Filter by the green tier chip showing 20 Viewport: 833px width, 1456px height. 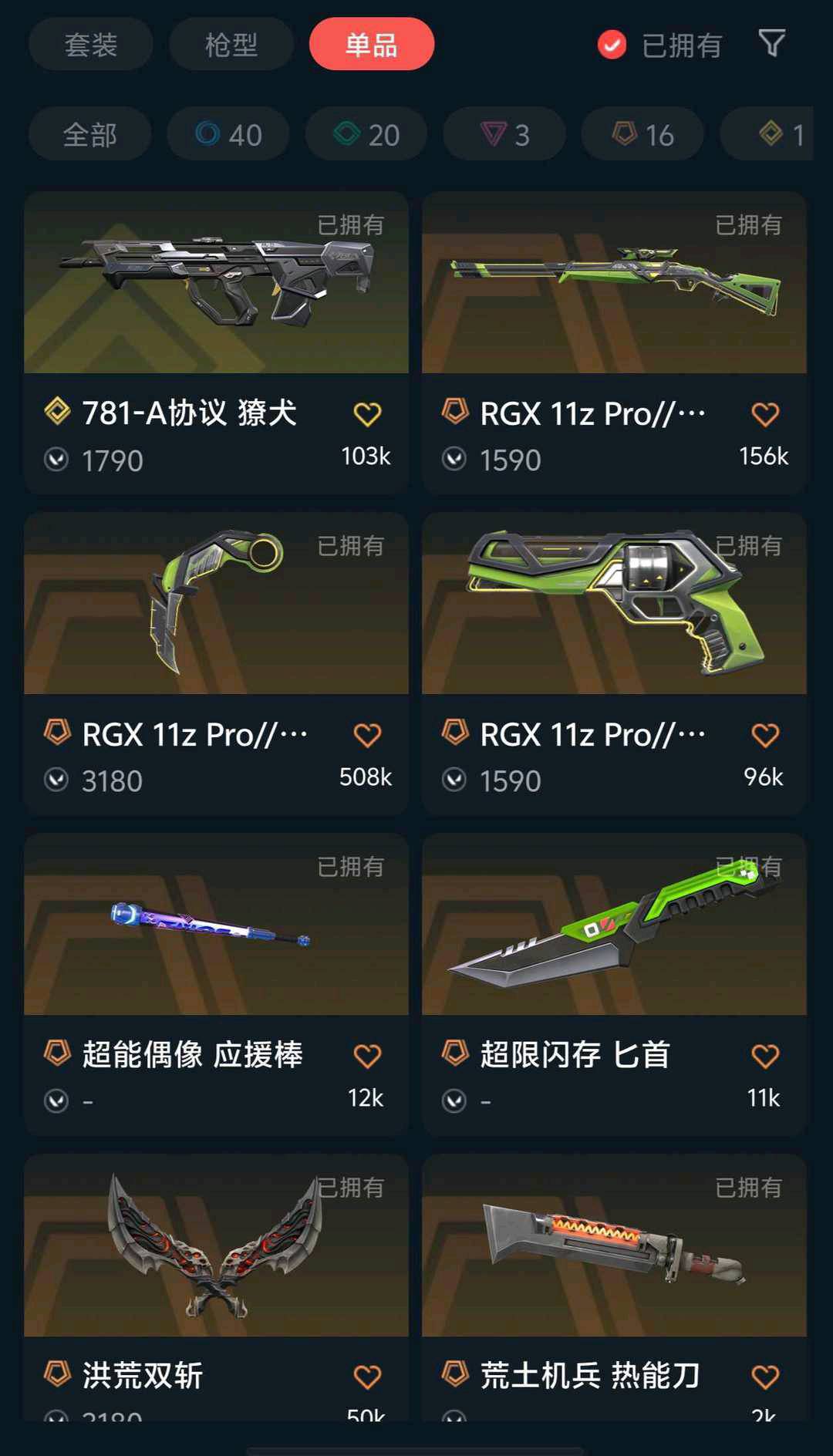pyautogui.click(x=366, y=135)
